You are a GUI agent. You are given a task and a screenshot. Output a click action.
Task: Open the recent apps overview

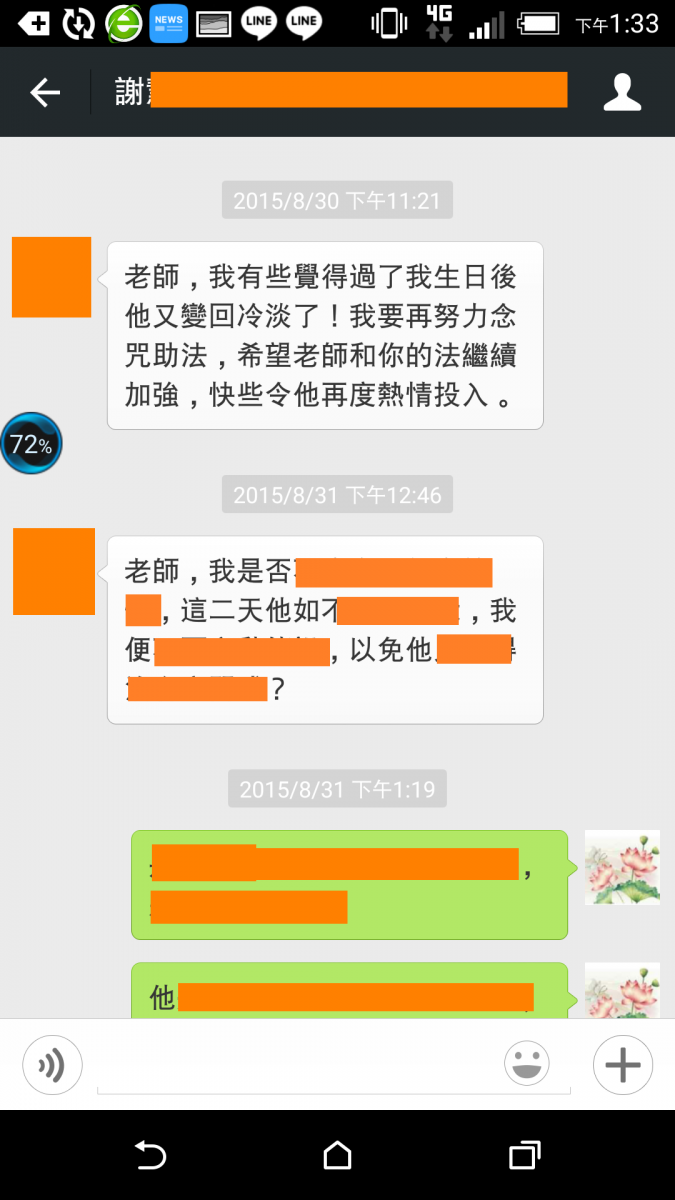524,1156
